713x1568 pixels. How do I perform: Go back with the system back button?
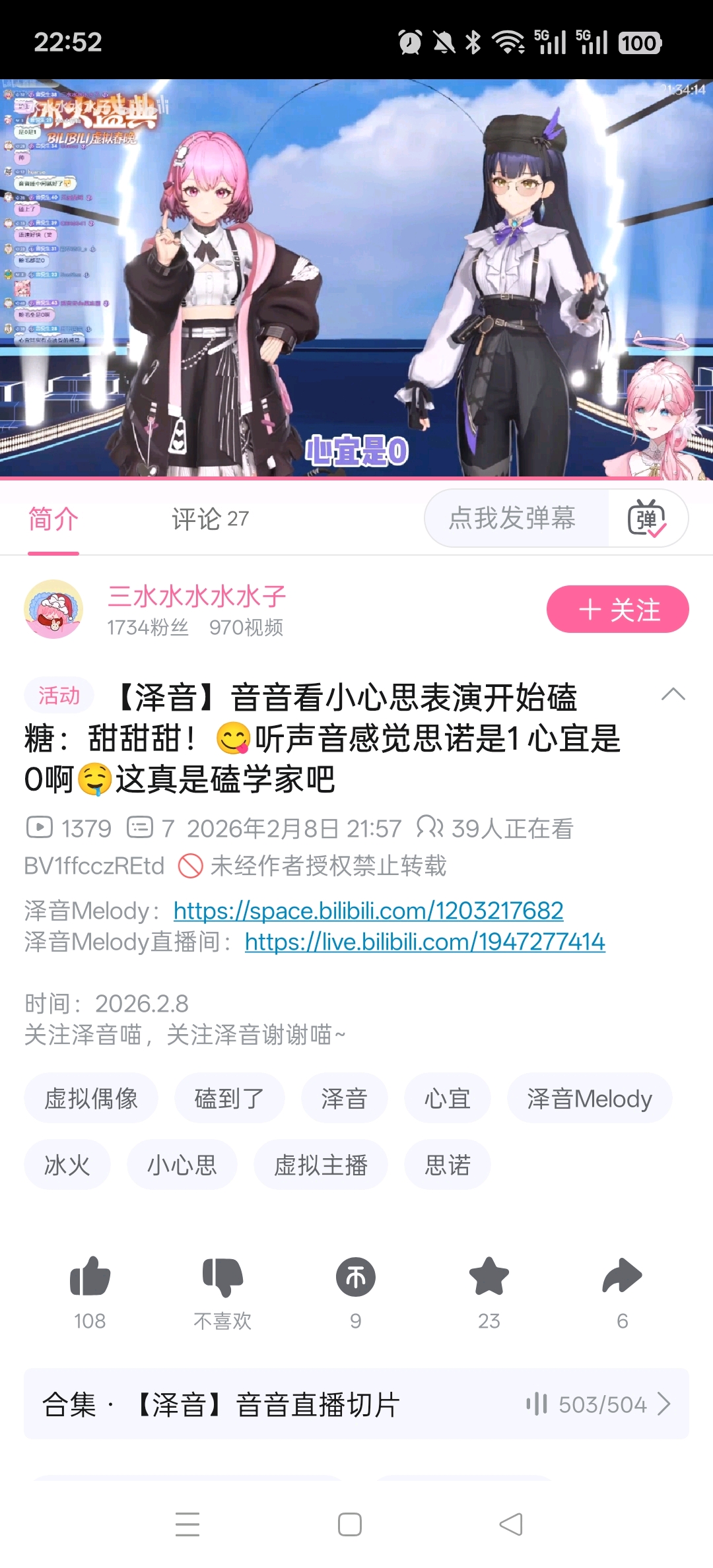point(511,1524)
